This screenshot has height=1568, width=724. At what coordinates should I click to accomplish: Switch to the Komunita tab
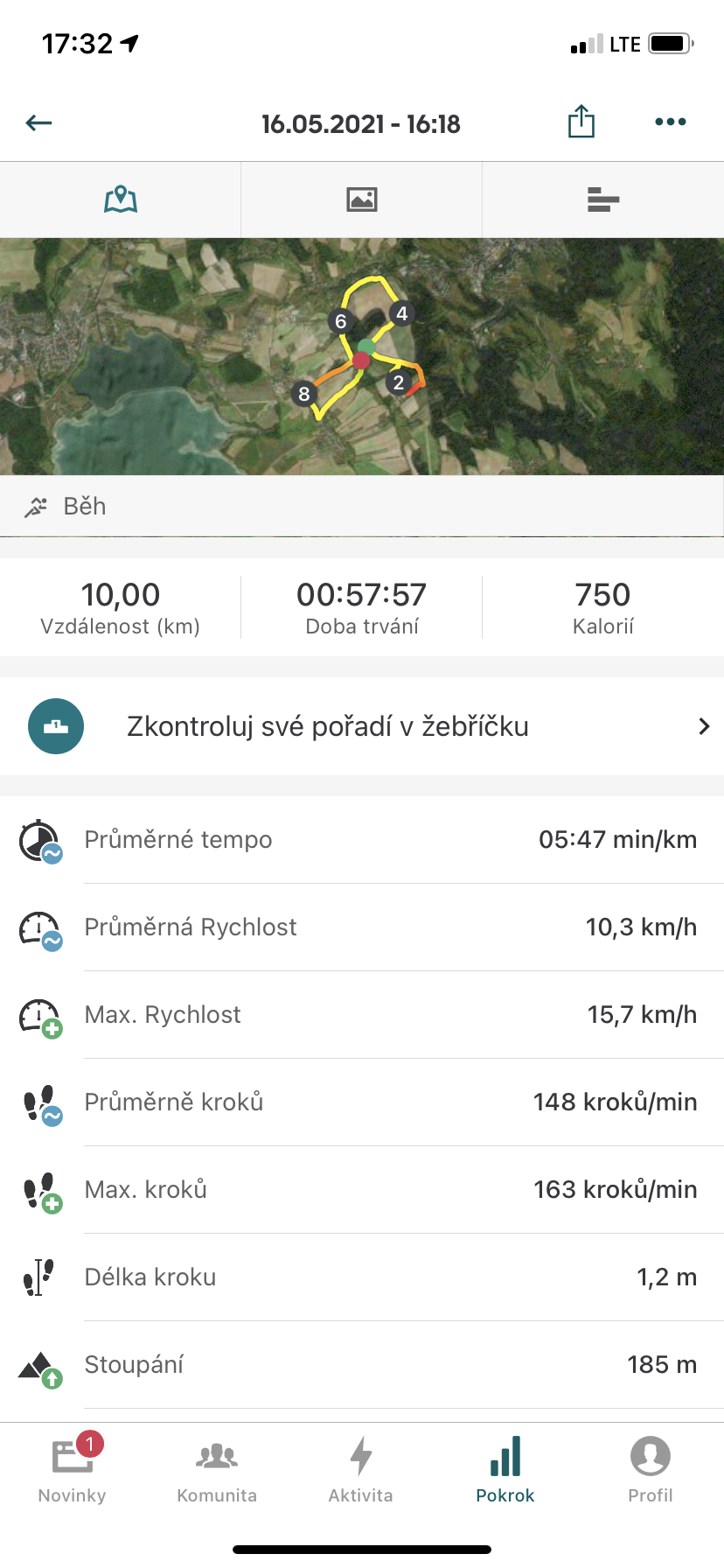tap(217, 1468)
